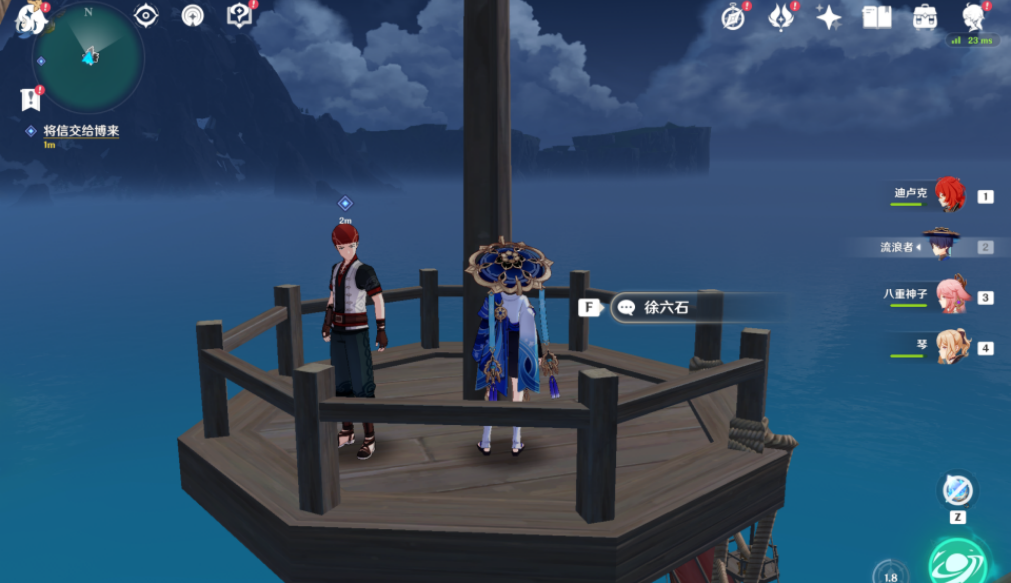1011x583 pixels.
Task: Tap the tracked quest 将信交给博来
Action: [81, 131]
